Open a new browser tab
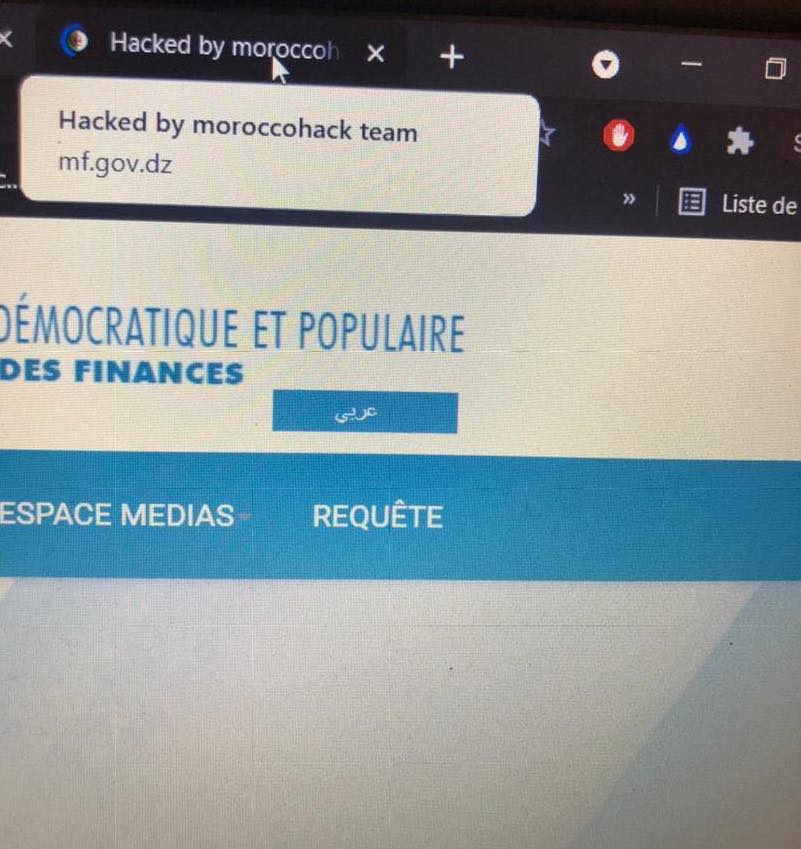This screenshot has height=849, width=801. coord(452,57)
